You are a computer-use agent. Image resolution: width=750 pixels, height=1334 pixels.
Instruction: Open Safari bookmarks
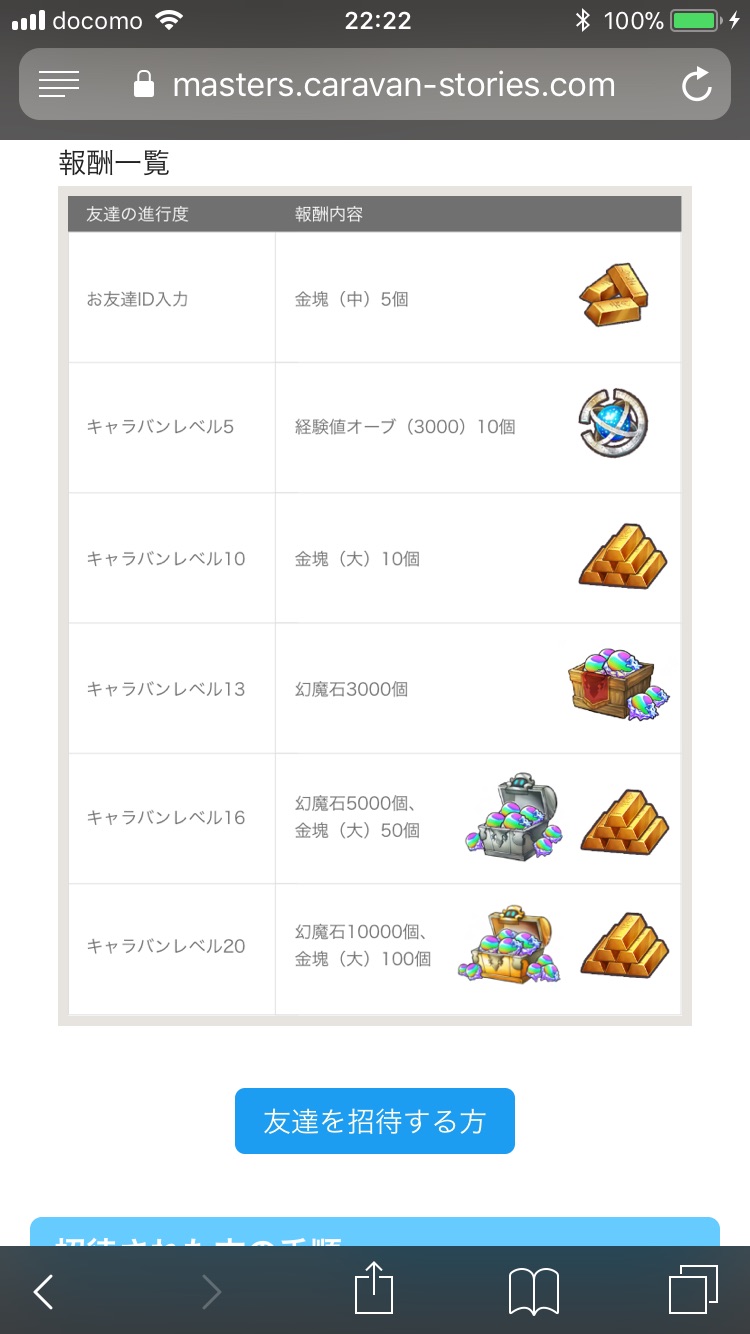tap(533, 1292)
